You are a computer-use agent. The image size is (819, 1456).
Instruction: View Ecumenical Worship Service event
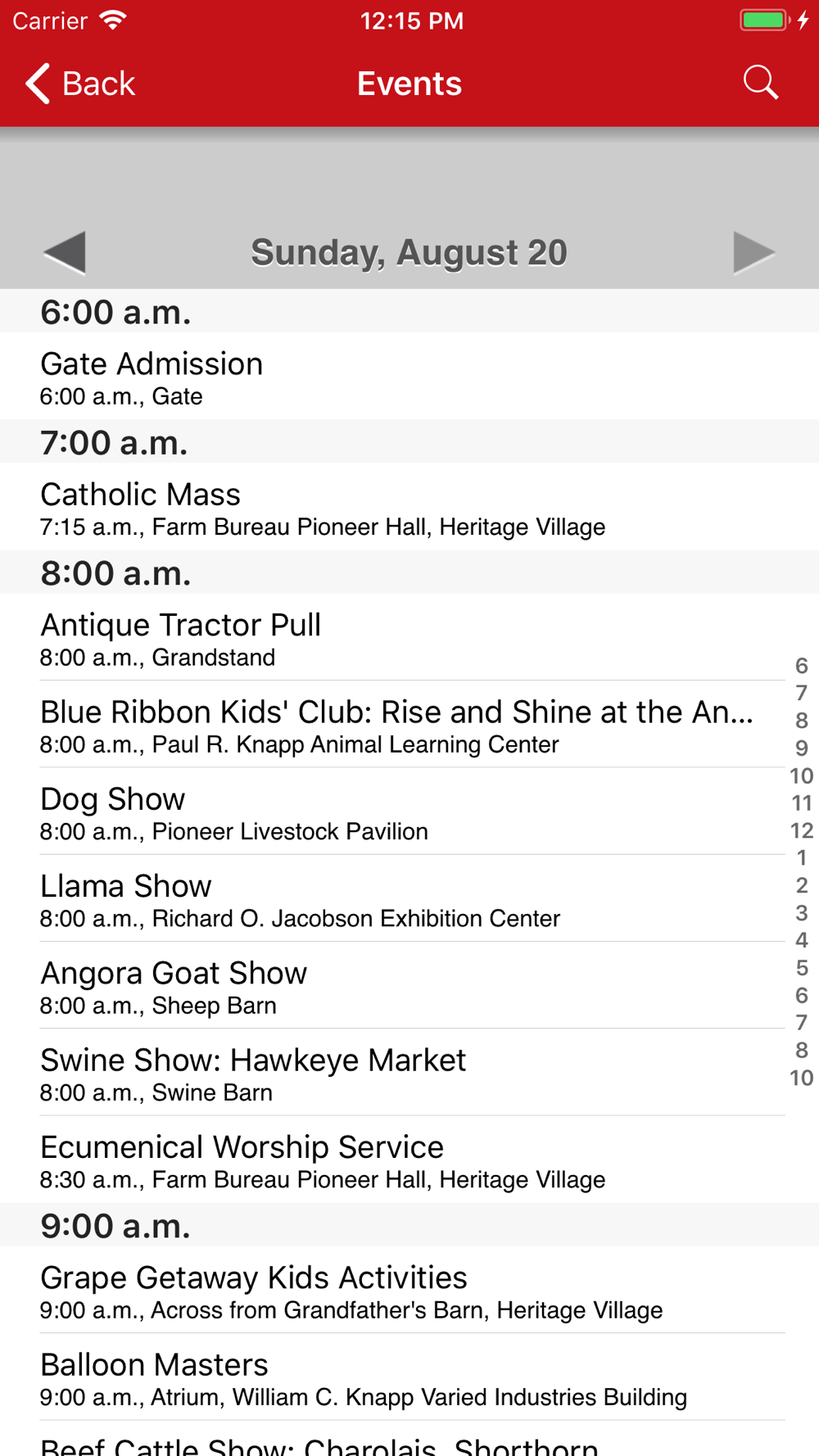(409, 1160)
